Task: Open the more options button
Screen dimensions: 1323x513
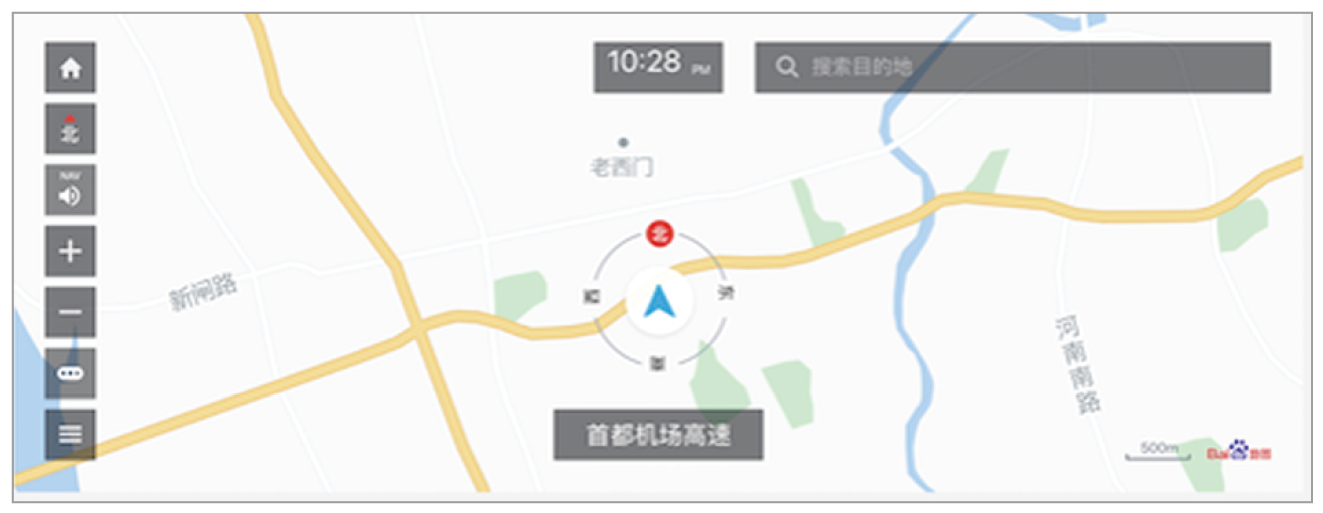Action: (x=70, y=373)
